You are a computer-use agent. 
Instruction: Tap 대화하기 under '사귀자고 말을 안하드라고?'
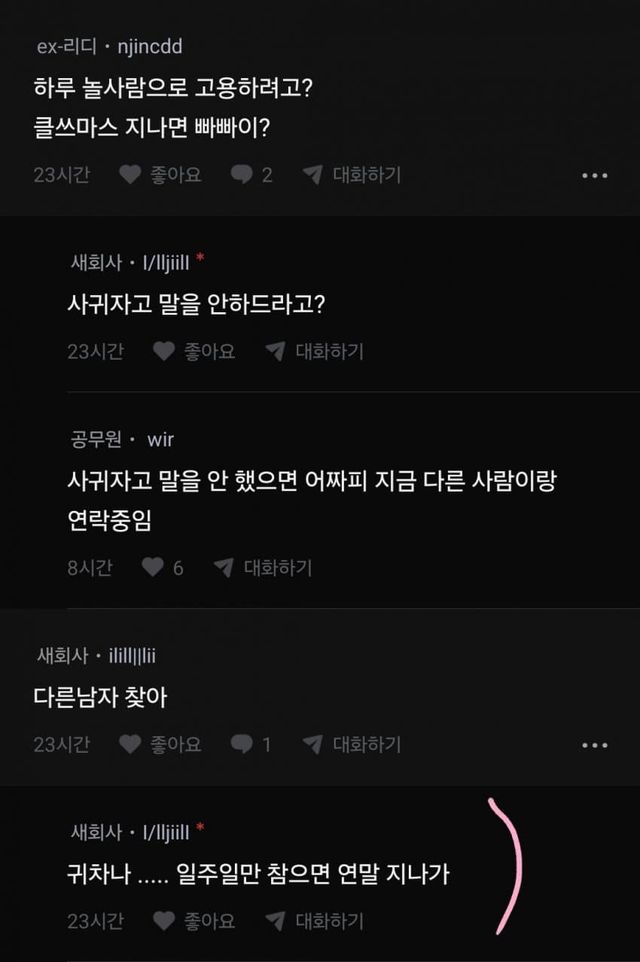pyautogui.click(x=314, y=351)
